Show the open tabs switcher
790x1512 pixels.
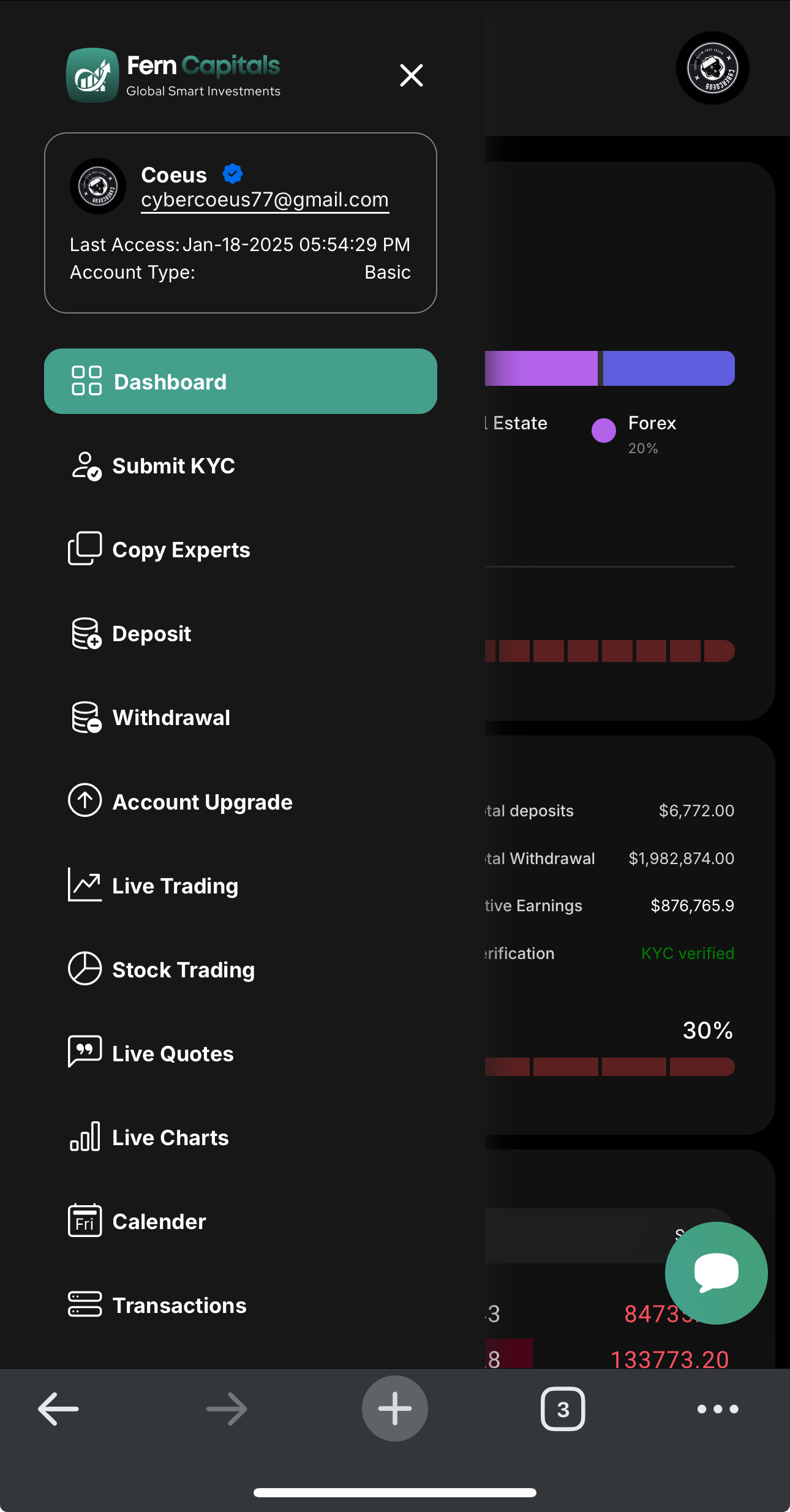pyautogui.click(x=563, y=1409)
